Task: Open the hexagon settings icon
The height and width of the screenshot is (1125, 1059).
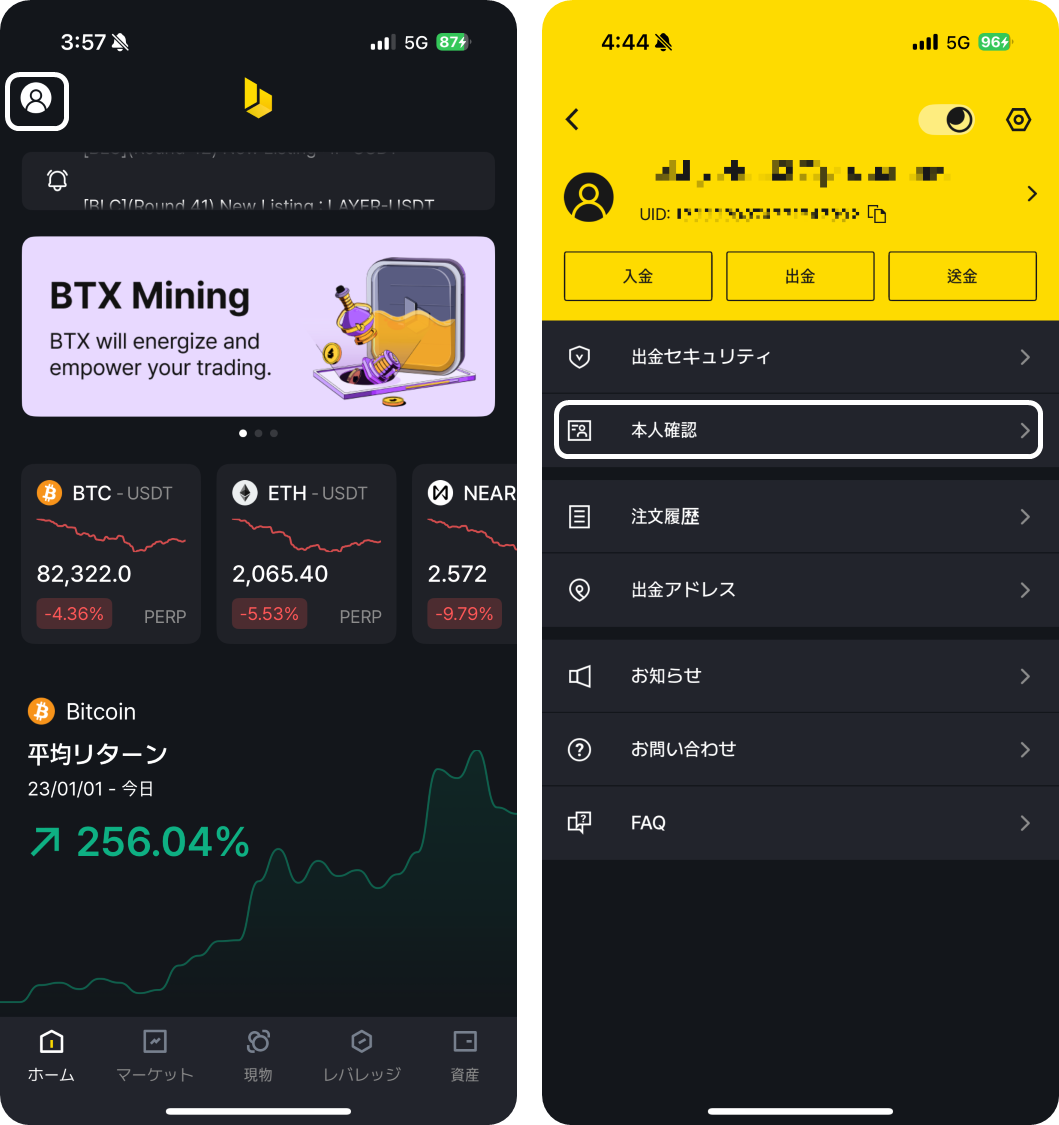Action: [x=1018, y=120]
